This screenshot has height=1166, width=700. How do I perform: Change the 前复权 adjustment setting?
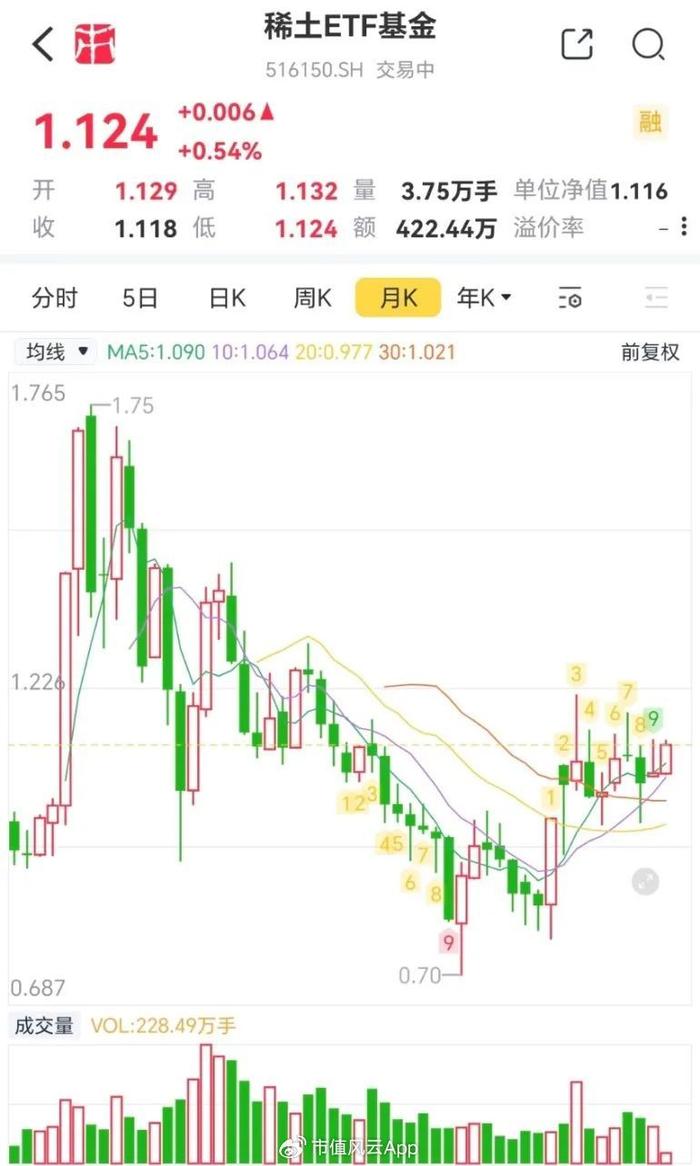pyautogui.click(x=650, y=352)
